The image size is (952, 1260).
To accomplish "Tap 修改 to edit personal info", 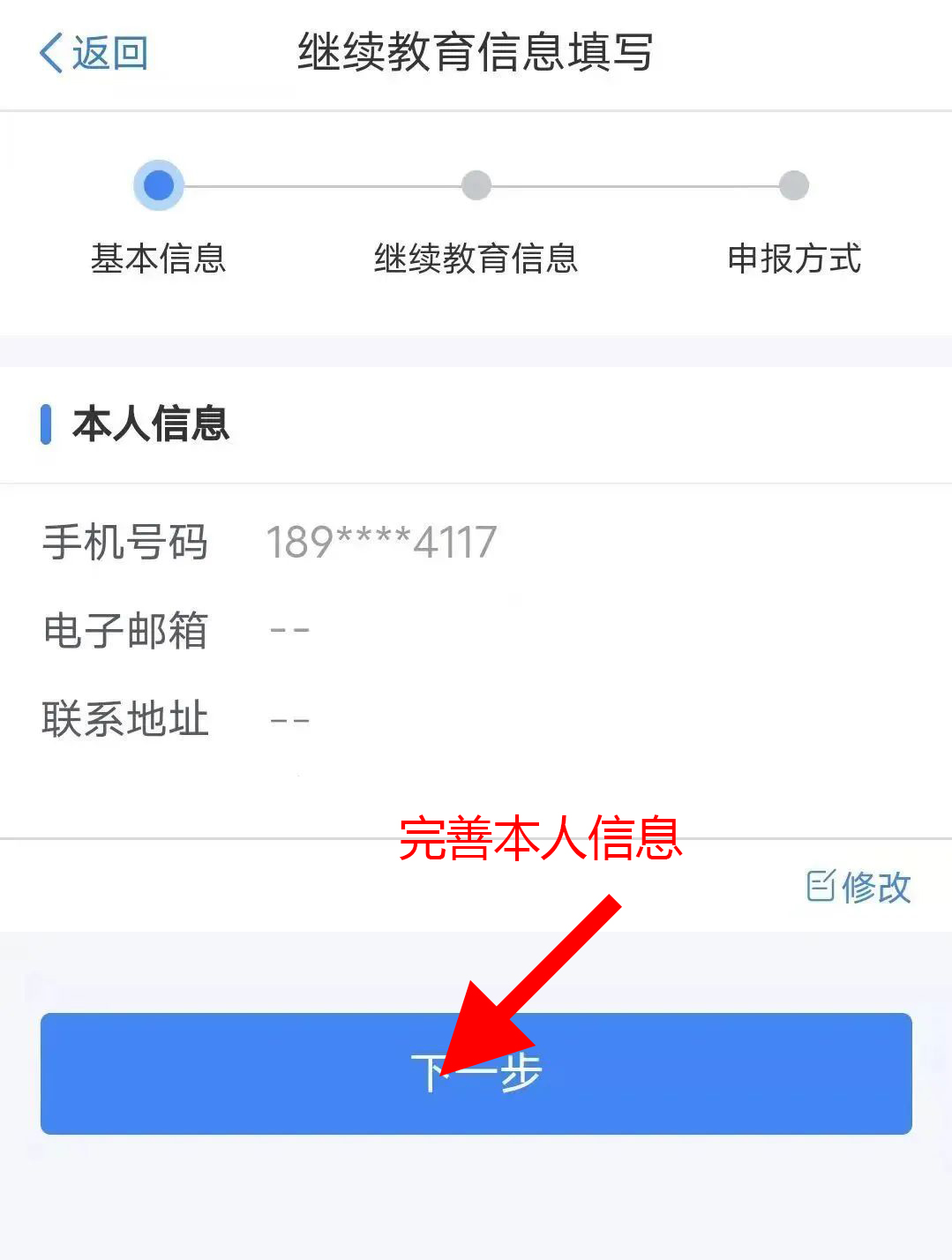I will 858,887.
